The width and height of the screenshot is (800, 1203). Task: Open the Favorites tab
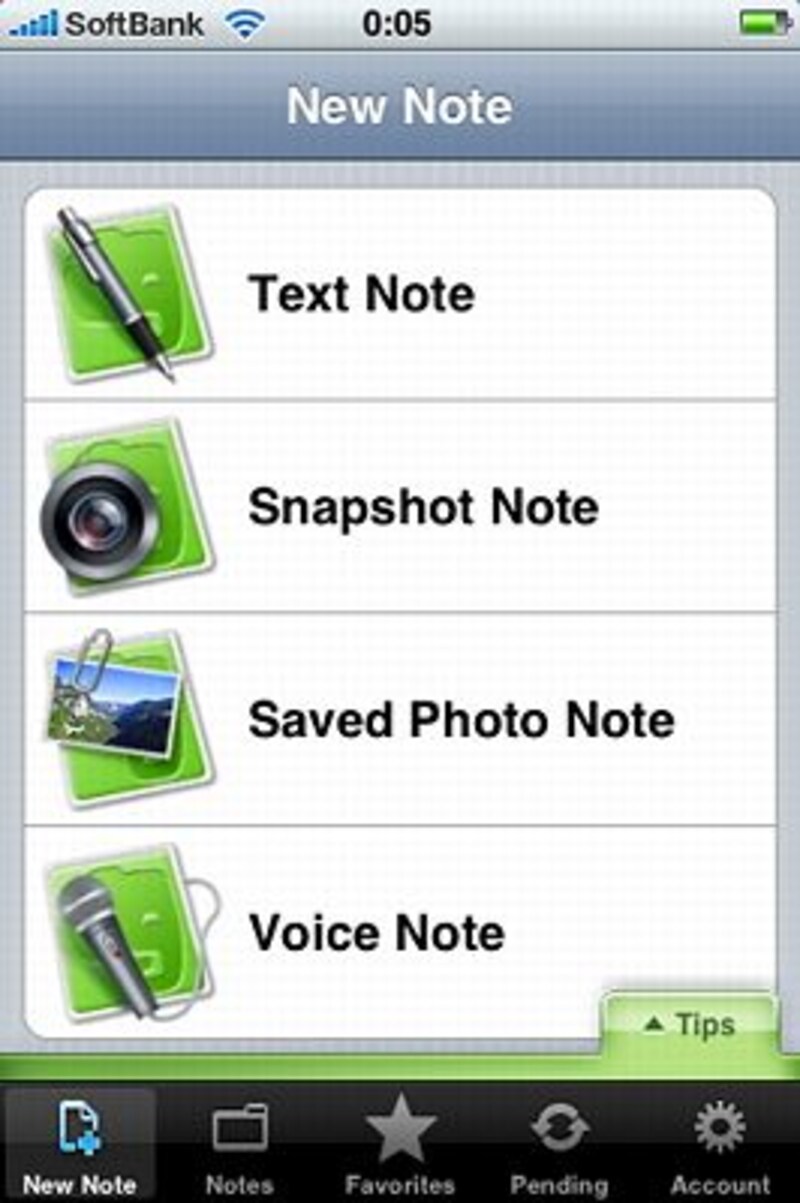tap(400, 1145)
